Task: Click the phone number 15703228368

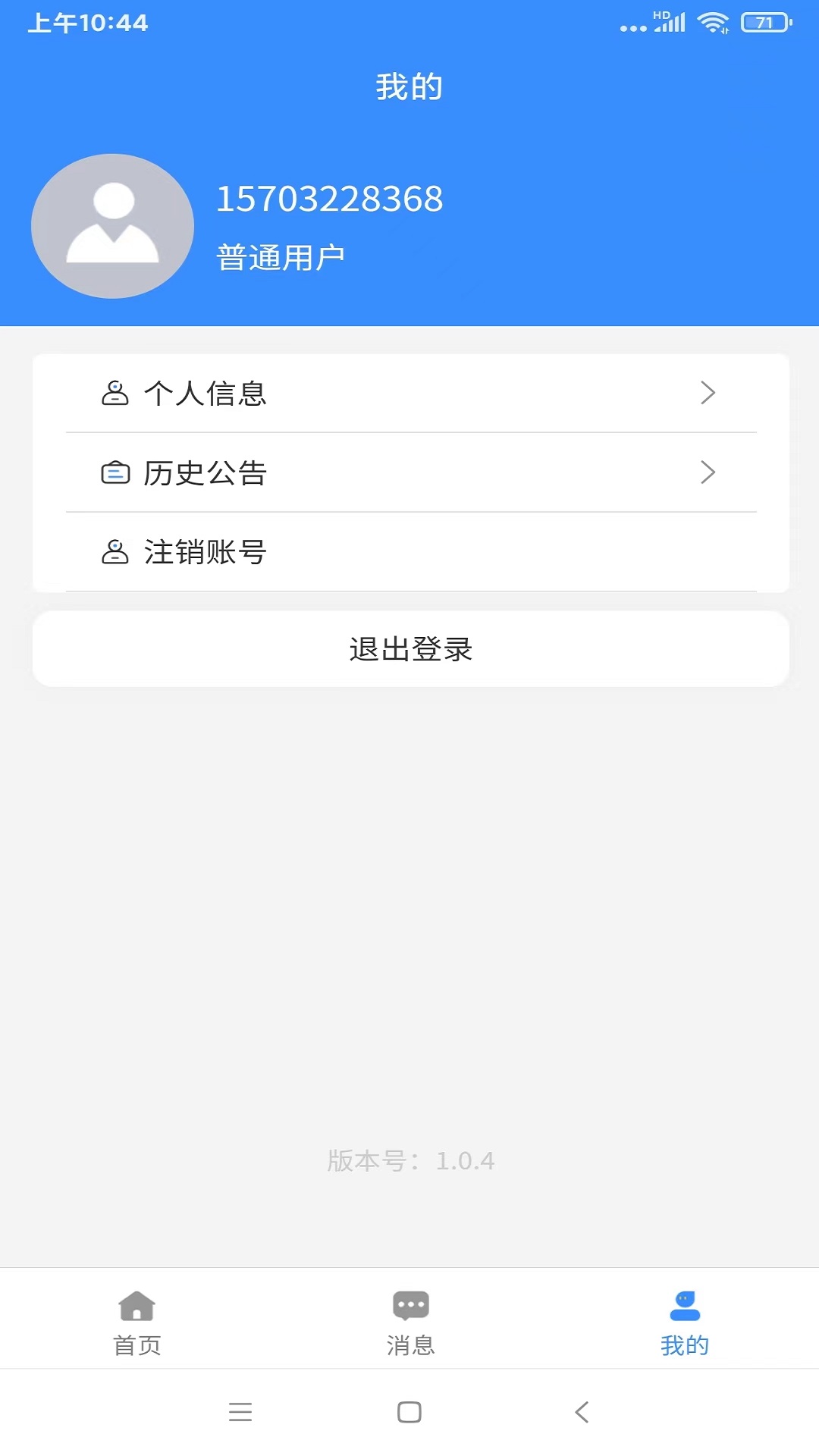Action: coord(329,199)
